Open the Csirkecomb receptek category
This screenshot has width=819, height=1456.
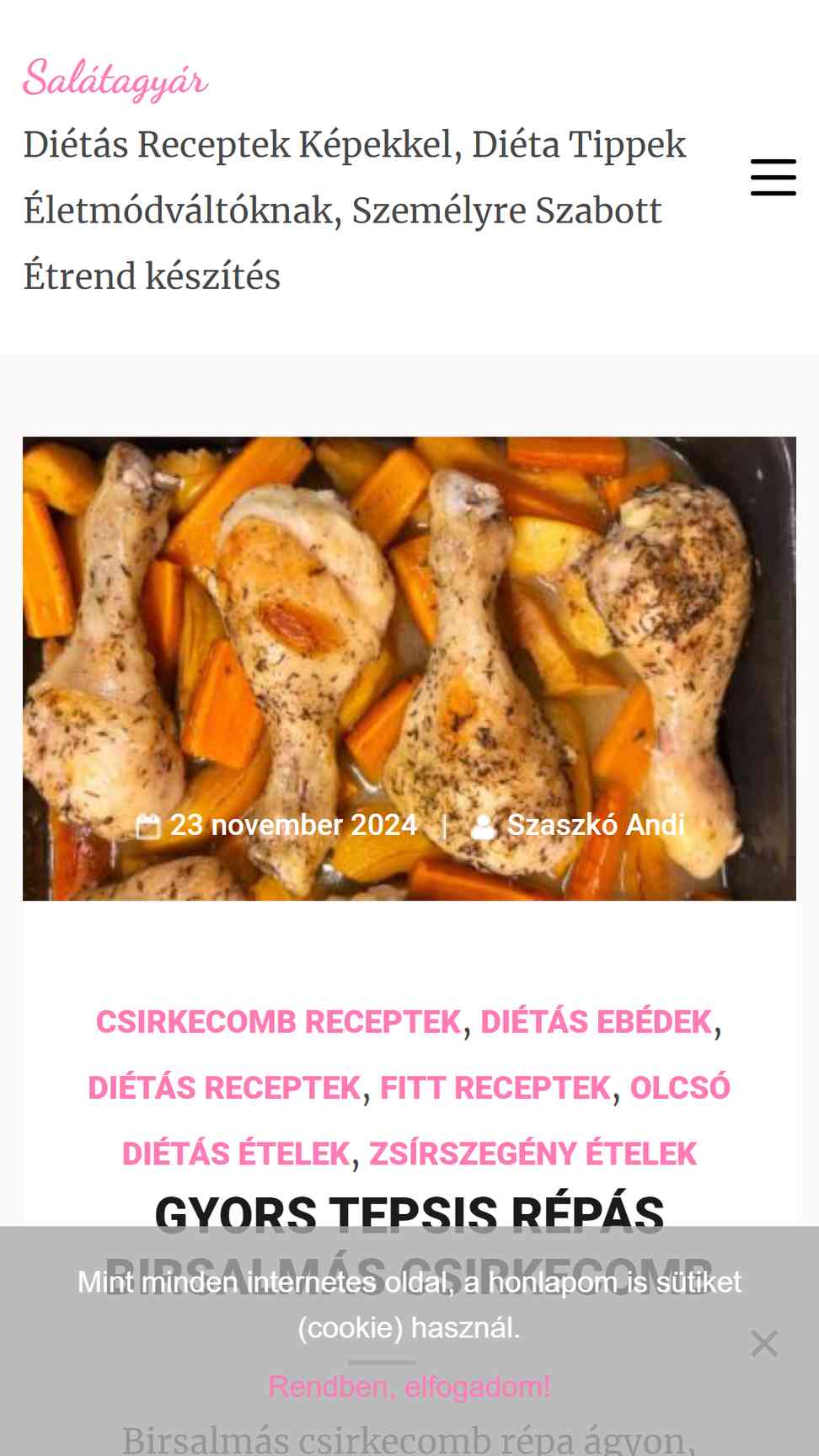tap(278, 1021)
